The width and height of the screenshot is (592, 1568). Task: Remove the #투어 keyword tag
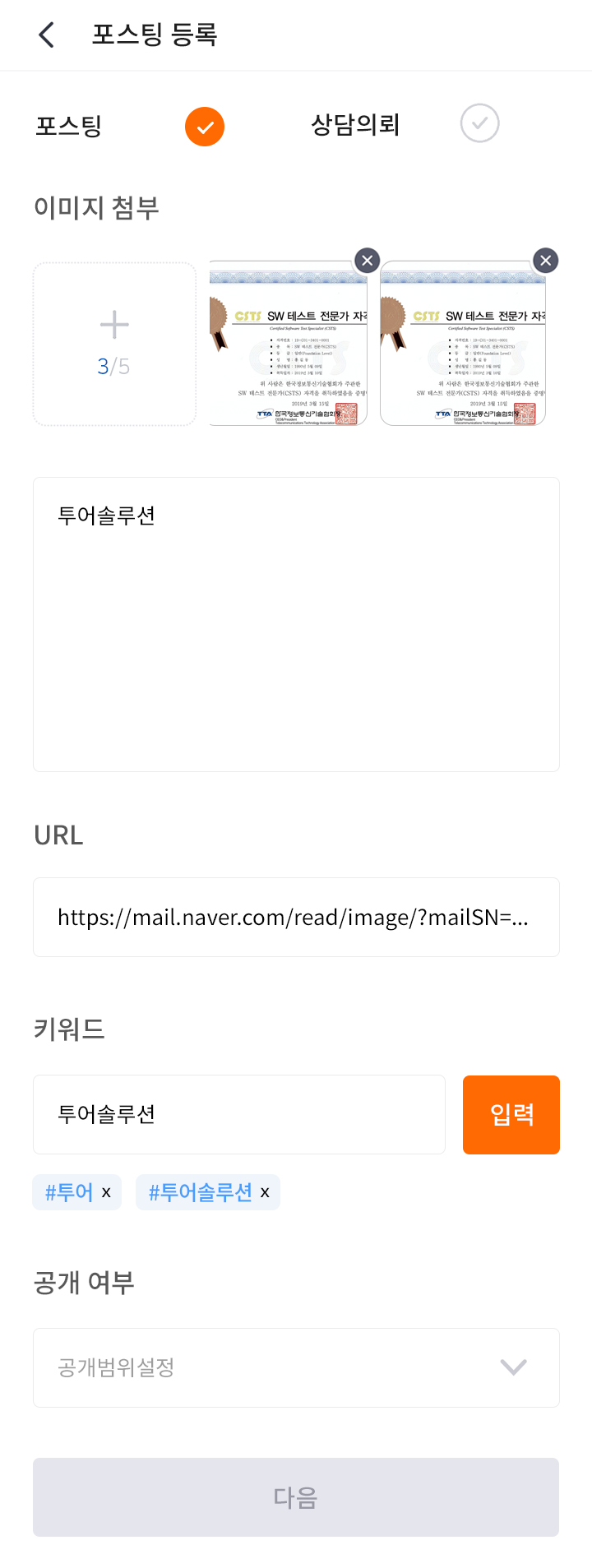coord(106,1192)
